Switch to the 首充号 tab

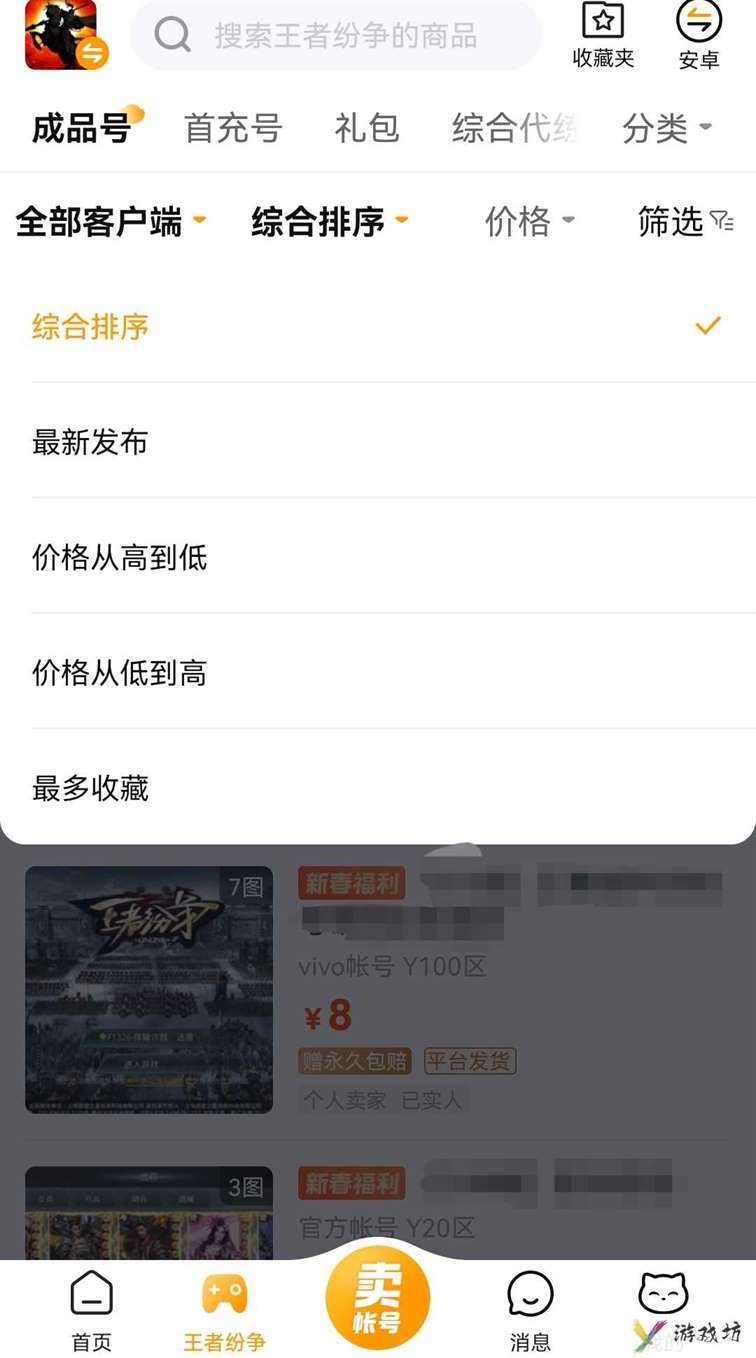tap(233, 128)
